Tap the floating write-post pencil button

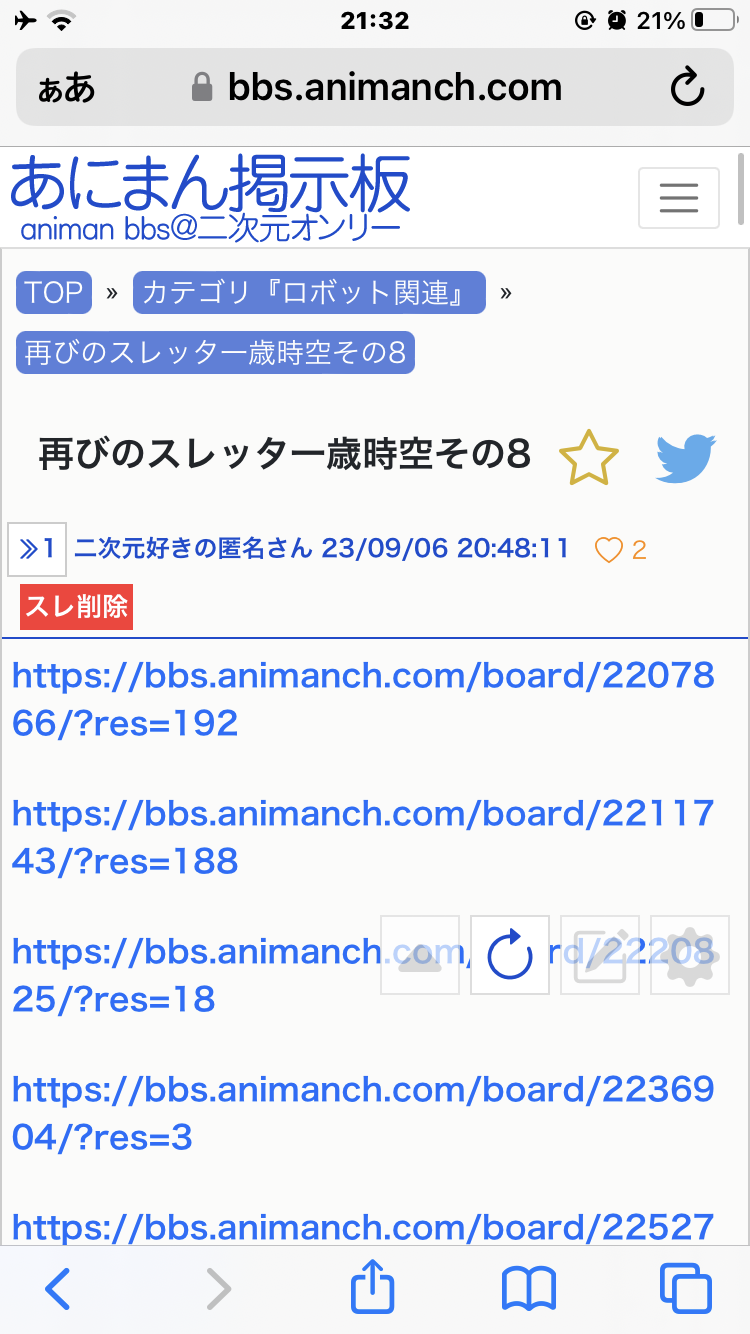pos(600,955)
